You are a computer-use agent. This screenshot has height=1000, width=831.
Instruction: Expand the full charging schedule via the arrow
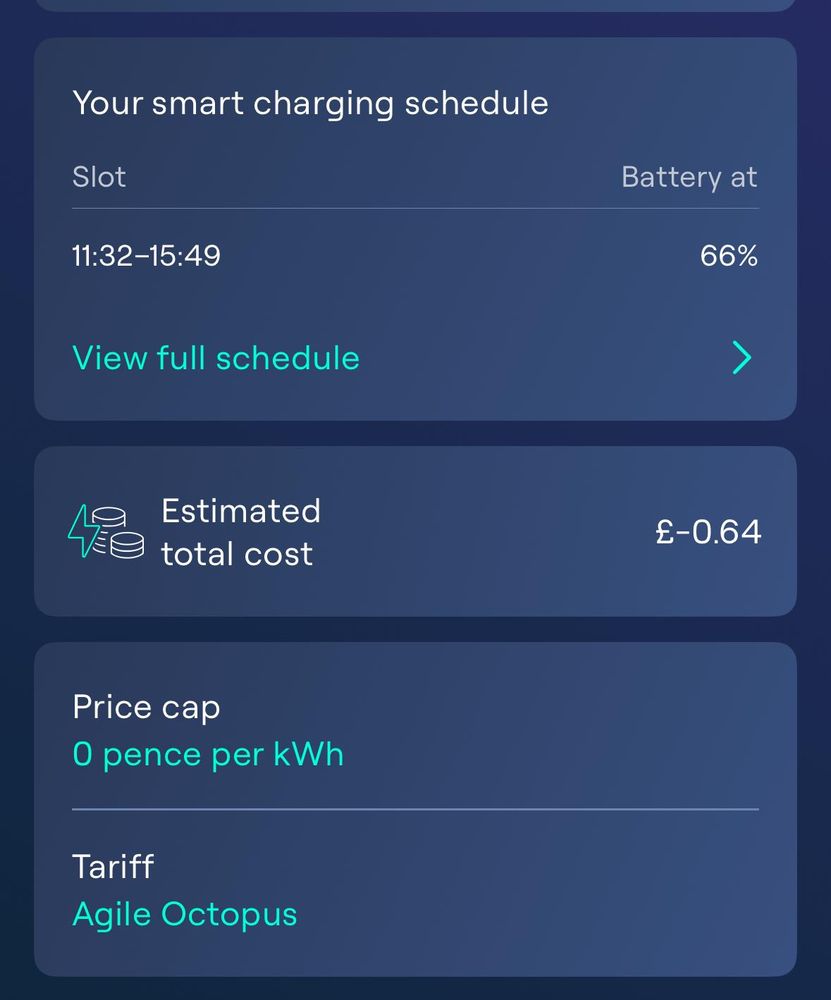(x=741, y=357)
